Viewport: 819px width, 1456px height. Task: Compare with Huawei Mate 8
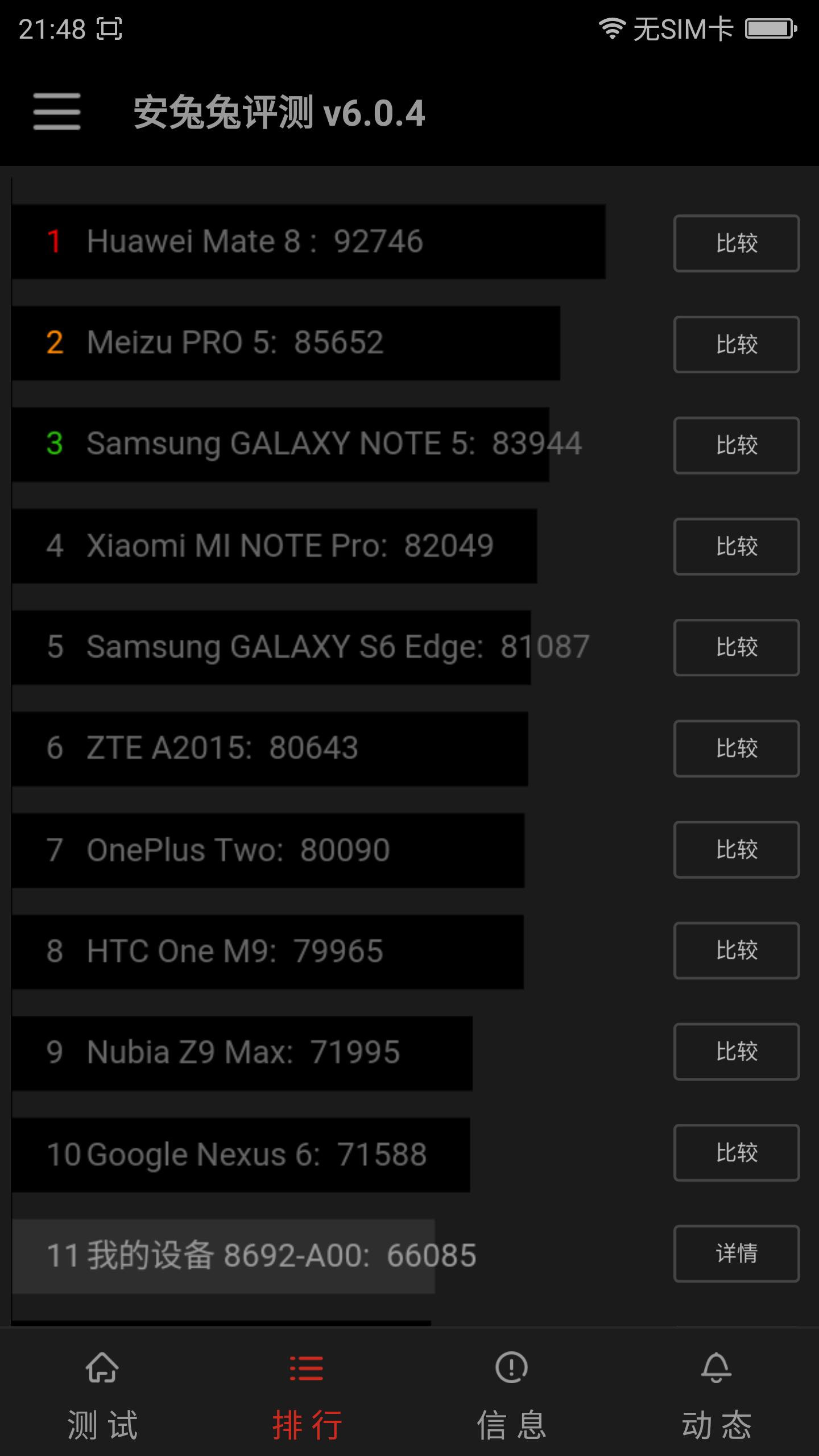[737, 243]
